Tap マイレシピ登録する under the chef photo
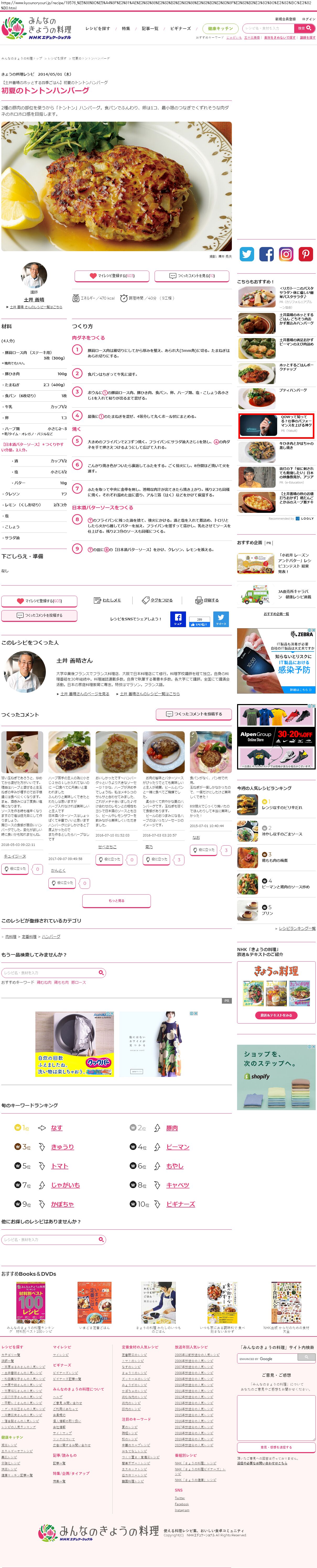This screenshot has height=1568, width=317. tap(112, 276)
